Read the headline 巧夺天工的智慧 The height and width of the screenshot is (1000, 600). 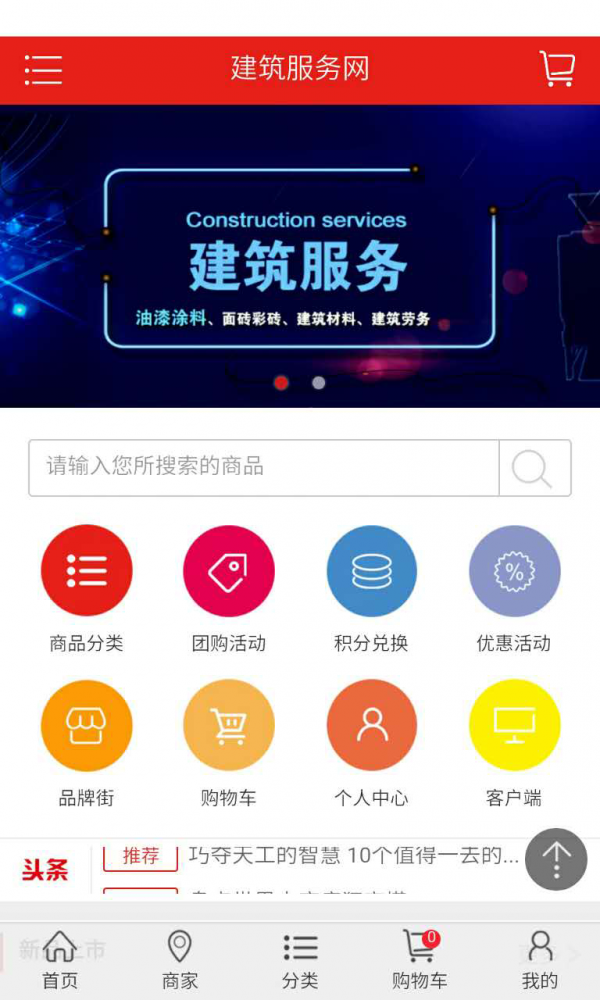coord(353,856)
